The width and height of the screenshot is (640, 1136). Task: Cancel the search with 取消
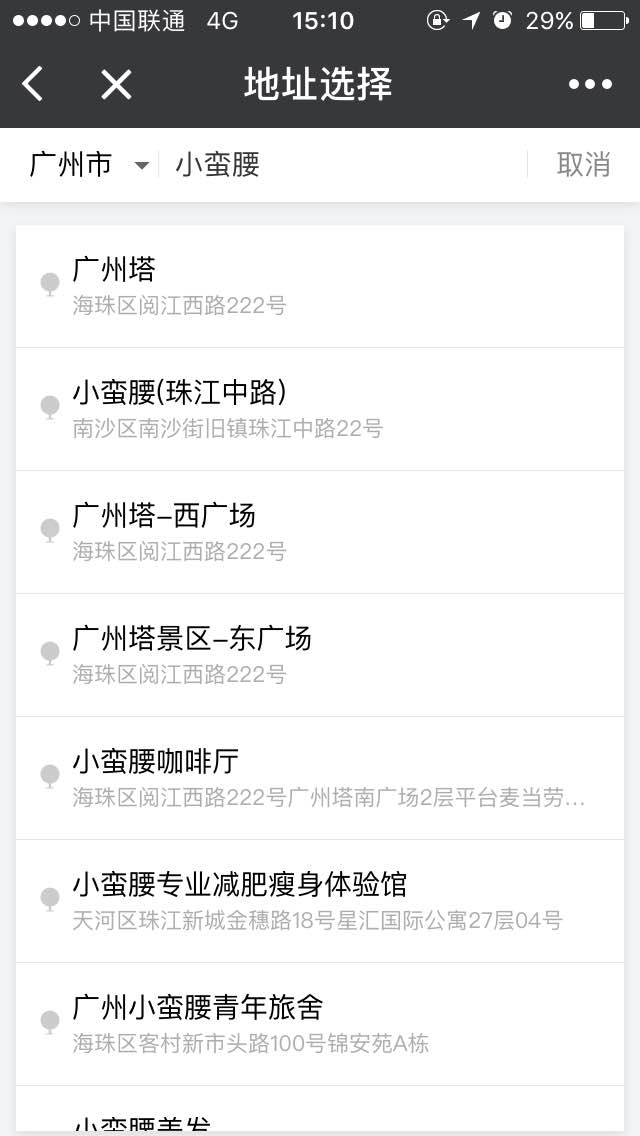click(x=583, y=165)
